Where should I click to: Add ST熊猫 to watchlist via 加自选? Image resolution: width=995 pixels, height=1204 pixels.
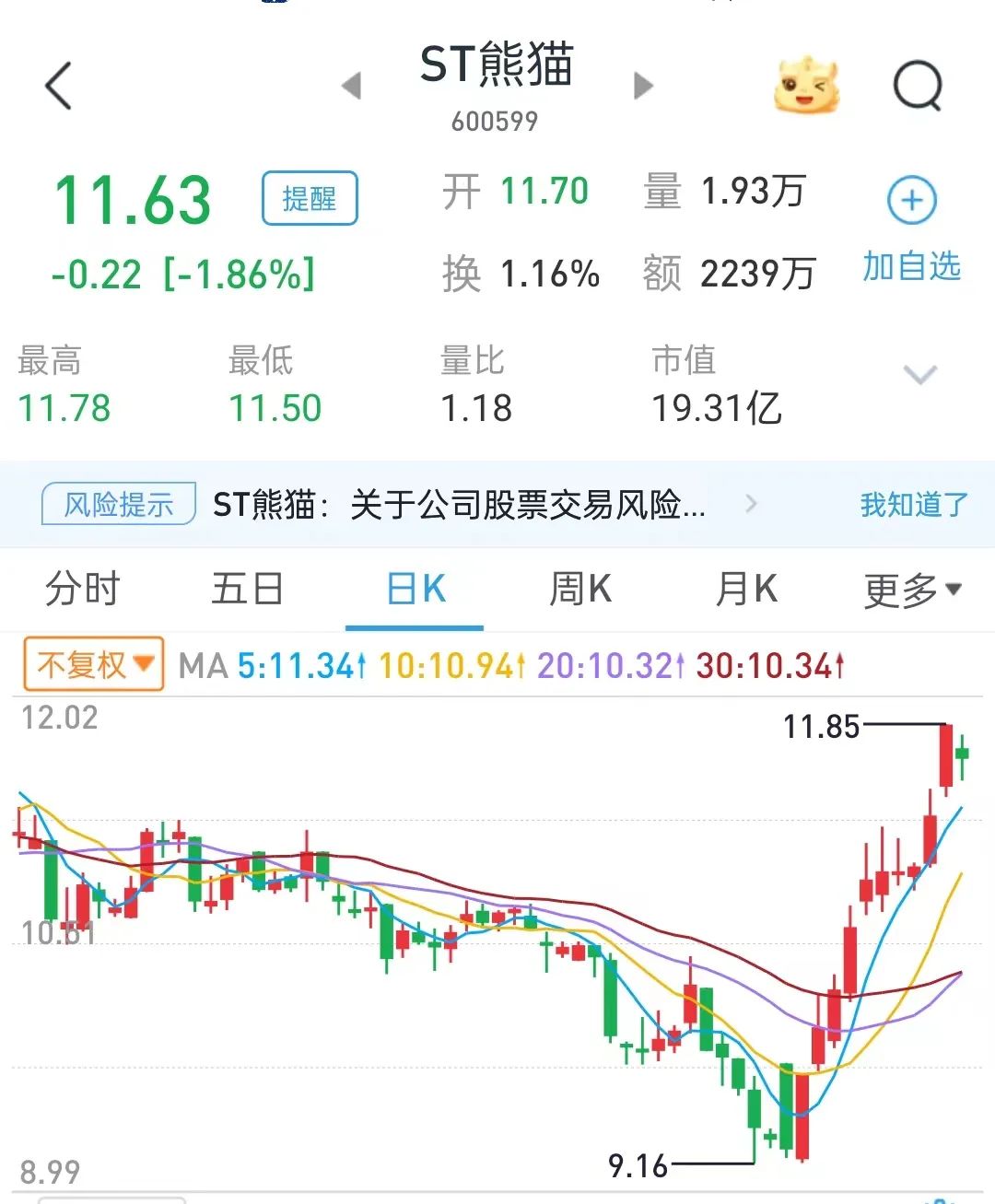click(x=911, y=230)
